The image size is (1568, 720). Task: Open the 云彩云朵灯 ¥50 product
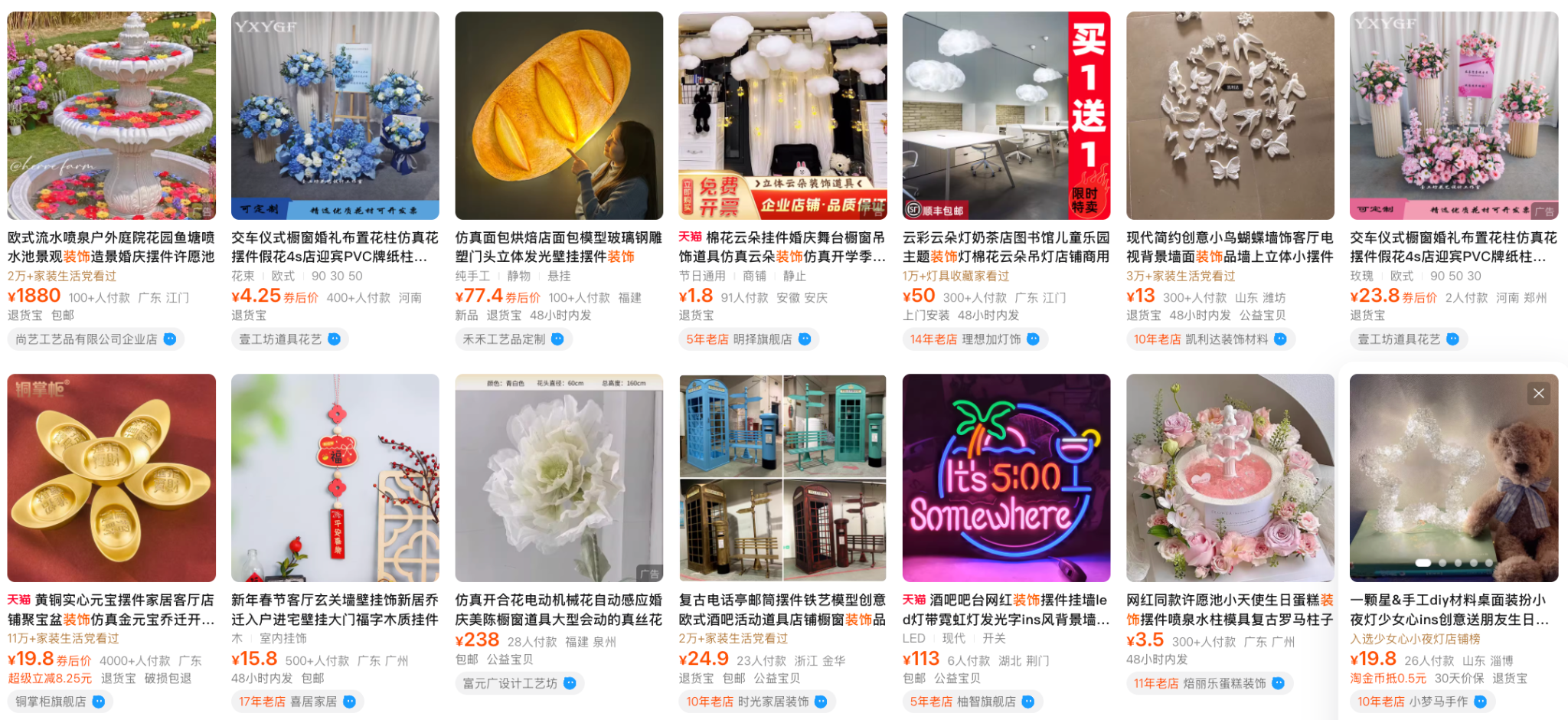click(x=1006, y=115)
